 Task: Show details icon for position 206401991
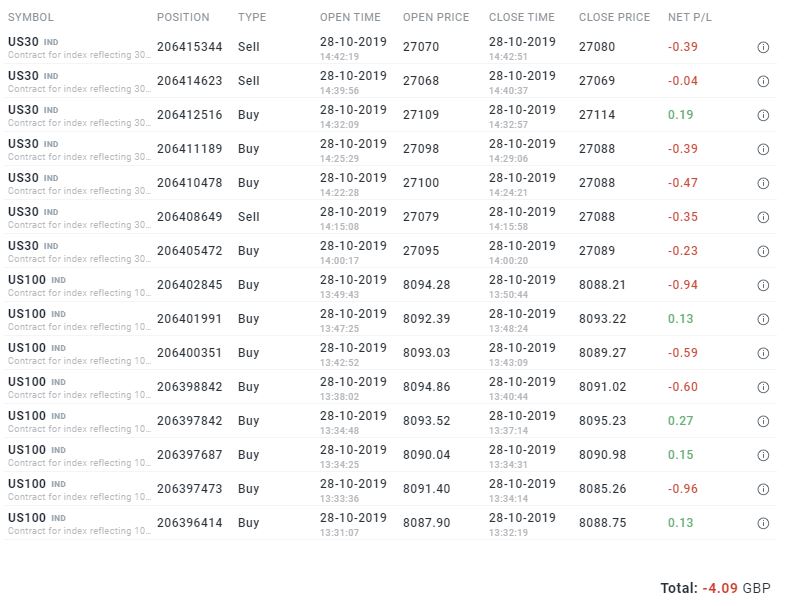(763, 319)
